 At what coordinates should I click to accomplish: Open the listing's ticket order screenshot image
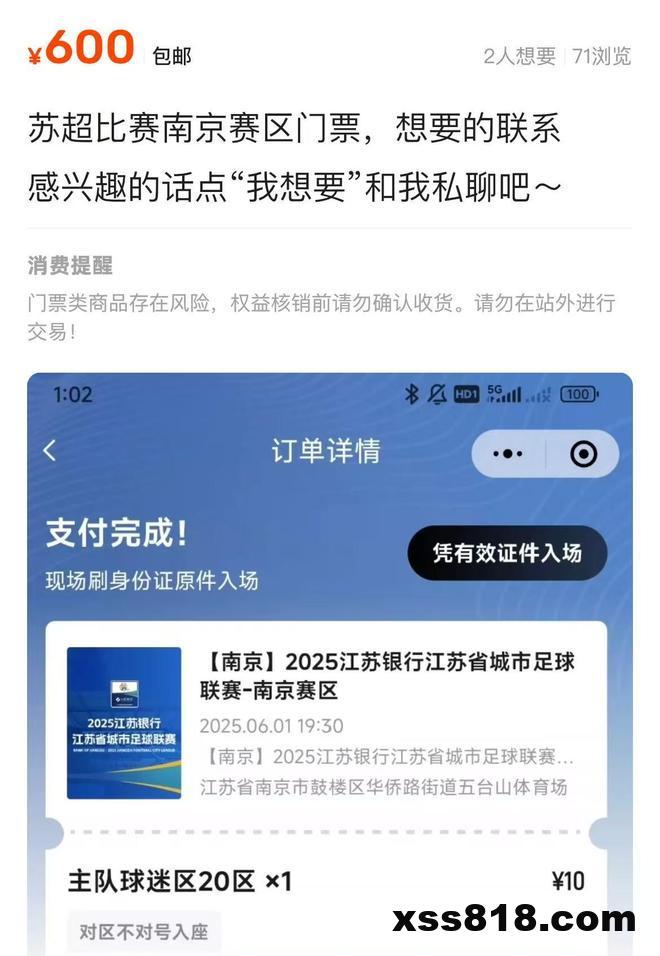pos(329,660)
